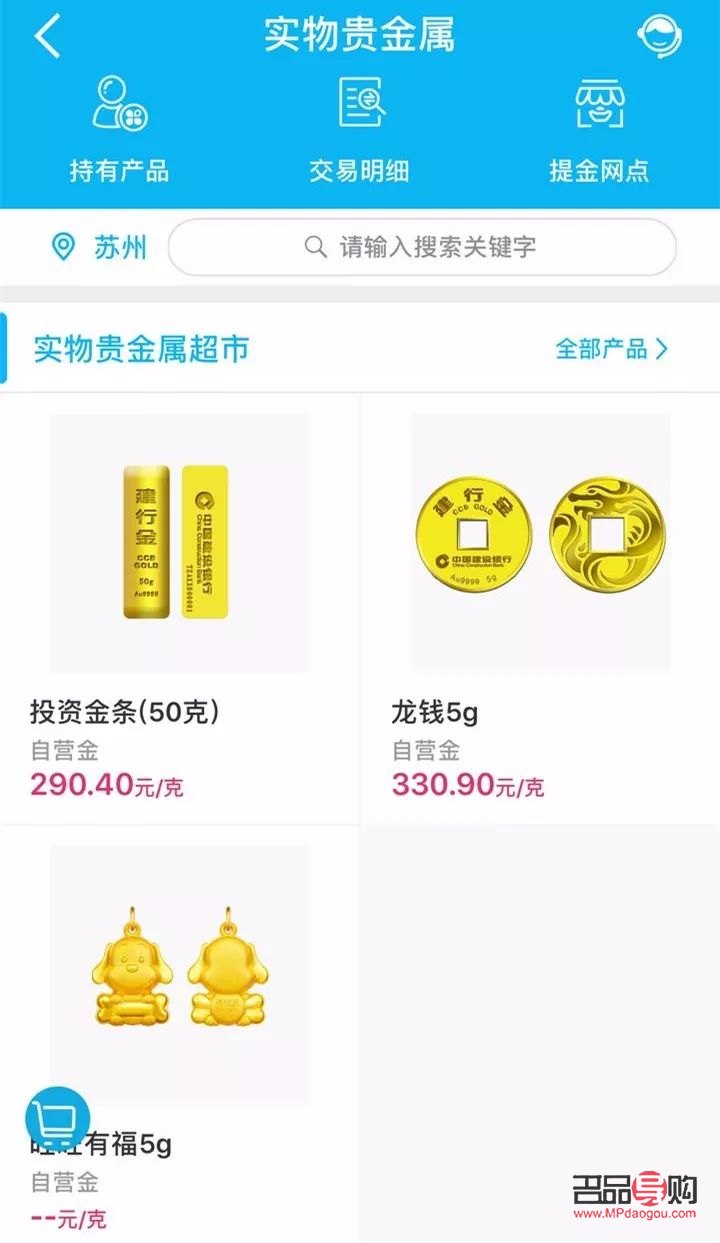Open the floating shopping cart icon
This screenshot has width=720, height=1243.
(55, 1116)
